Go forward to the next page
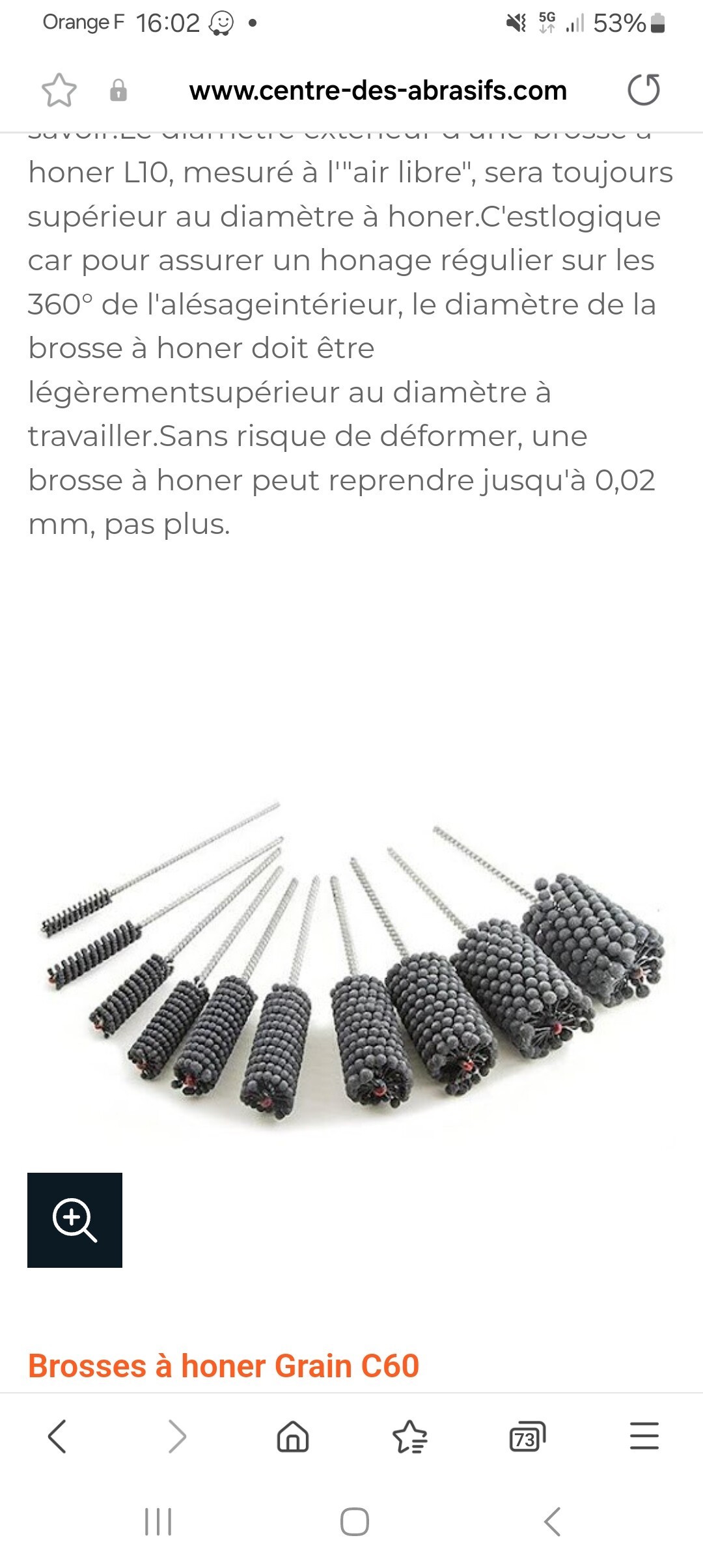This screenshot has width=703, height=1568. [x=176, y=1436]
